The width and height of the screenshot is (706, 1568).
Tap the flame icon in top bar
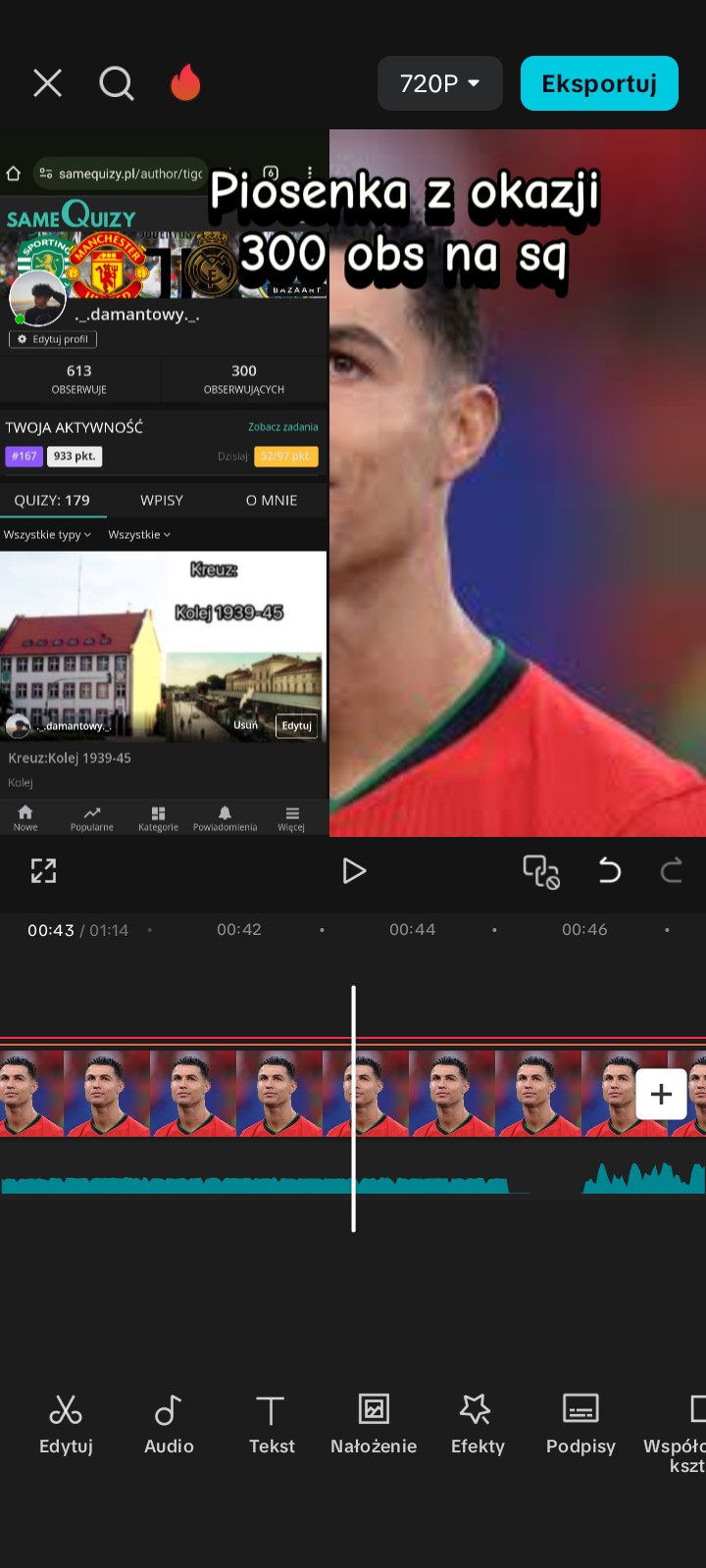(185, 83)
